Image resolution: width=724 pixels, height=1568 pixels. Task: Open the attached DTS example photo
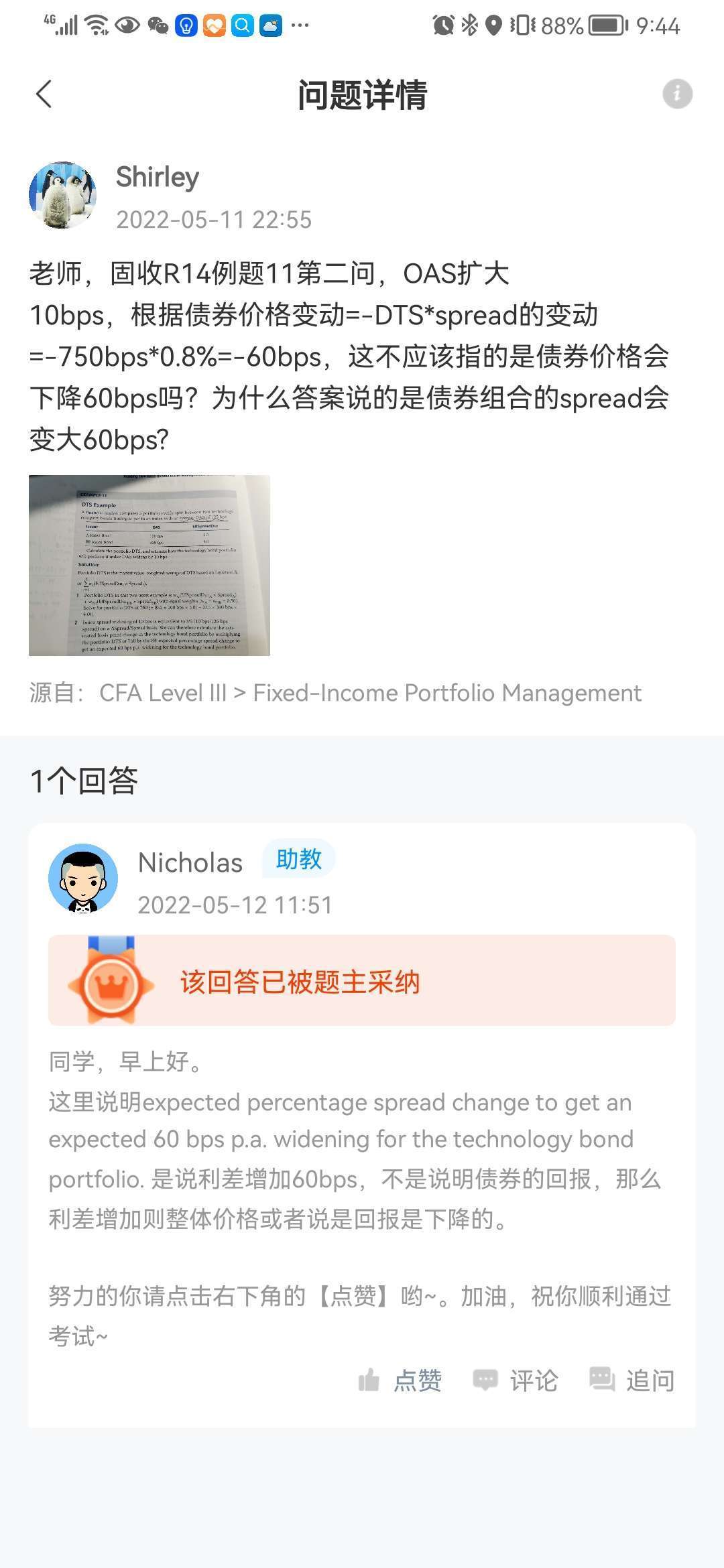tap(149, 565)
